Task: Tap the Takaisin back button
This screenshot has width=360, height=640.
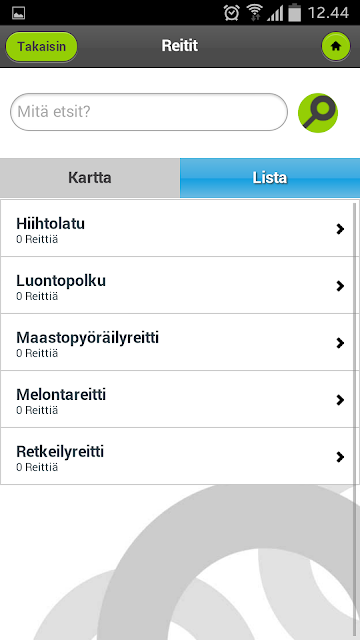Action: 41,47
